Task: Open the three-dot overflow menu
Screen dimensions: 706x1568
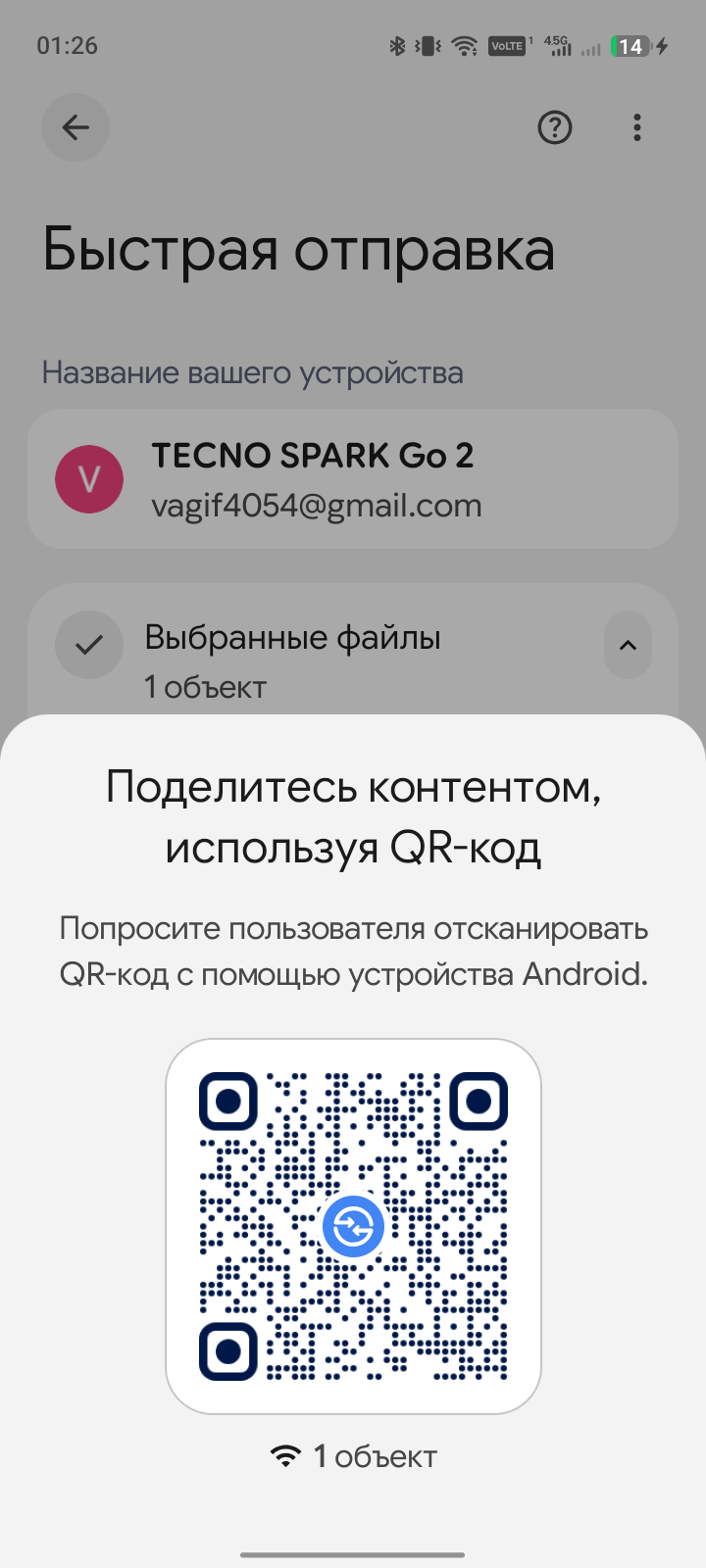Action: coord(637,127)
